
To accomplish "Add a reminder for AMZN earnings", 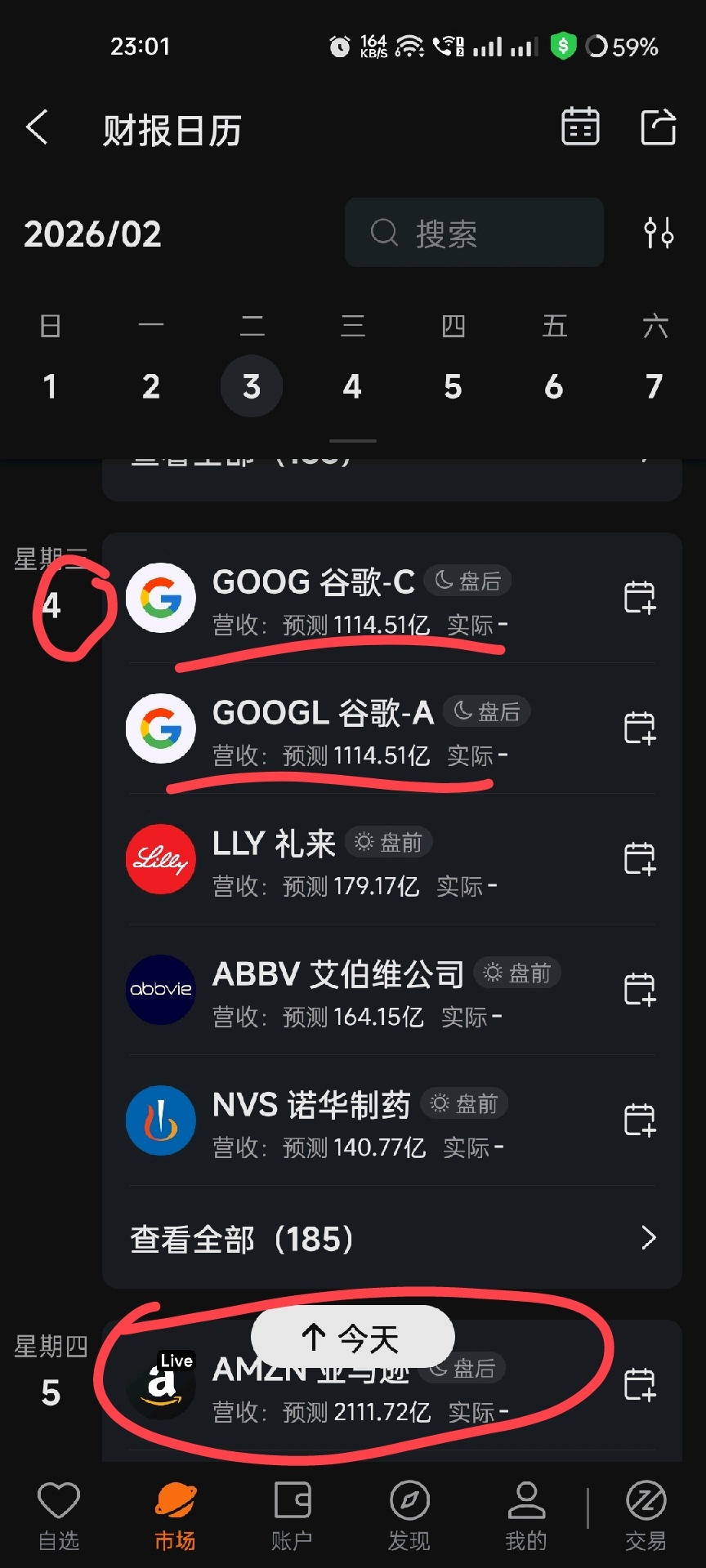I will pyautogui.click(x=640, y=1384).
